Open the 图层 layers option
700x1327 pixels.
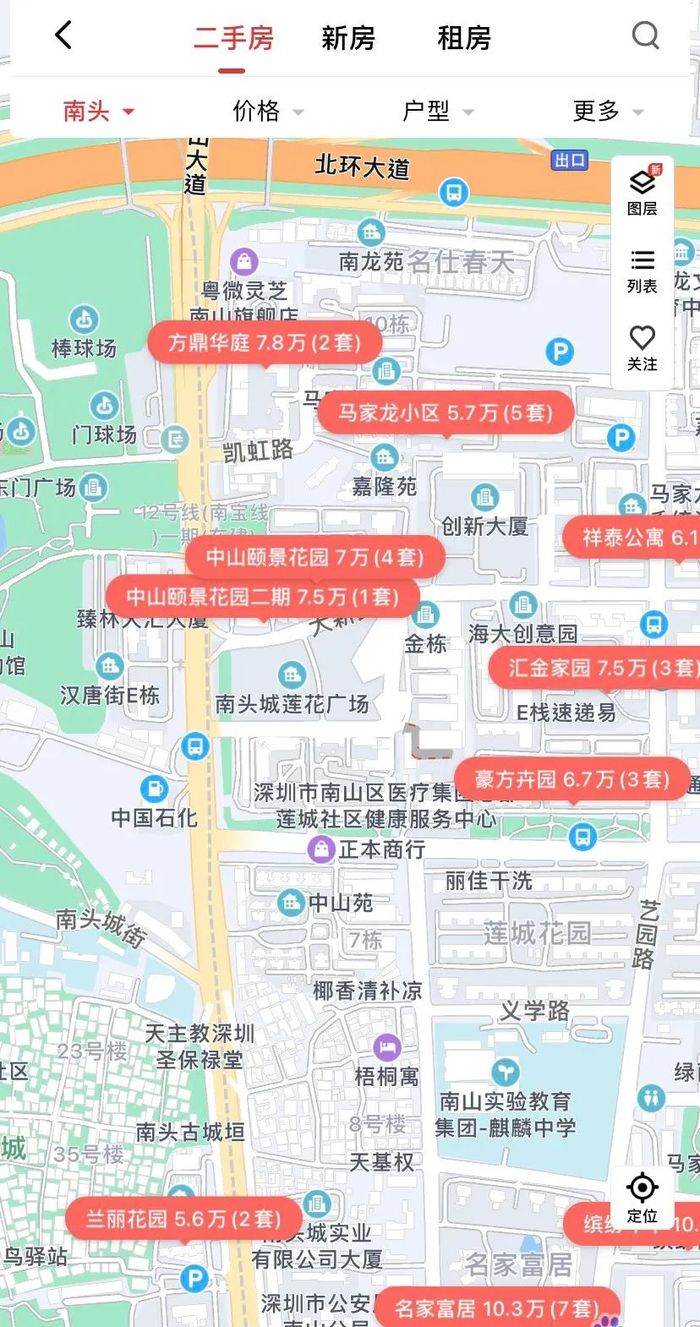click(642, 192)
